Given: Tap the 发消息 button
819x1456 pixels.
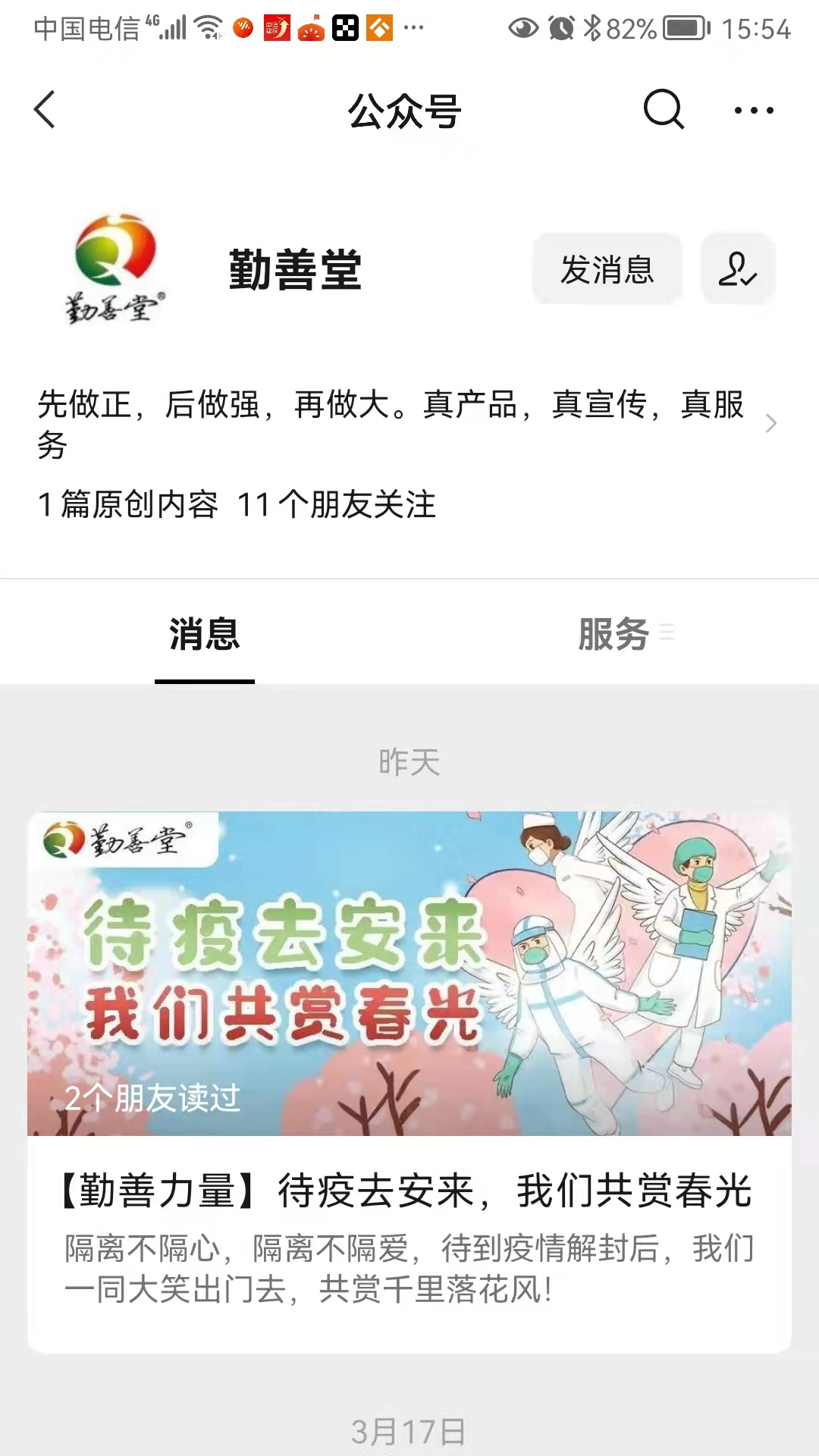Looking at the screenshot, I should pyautogui.click(x=607, y=269).
